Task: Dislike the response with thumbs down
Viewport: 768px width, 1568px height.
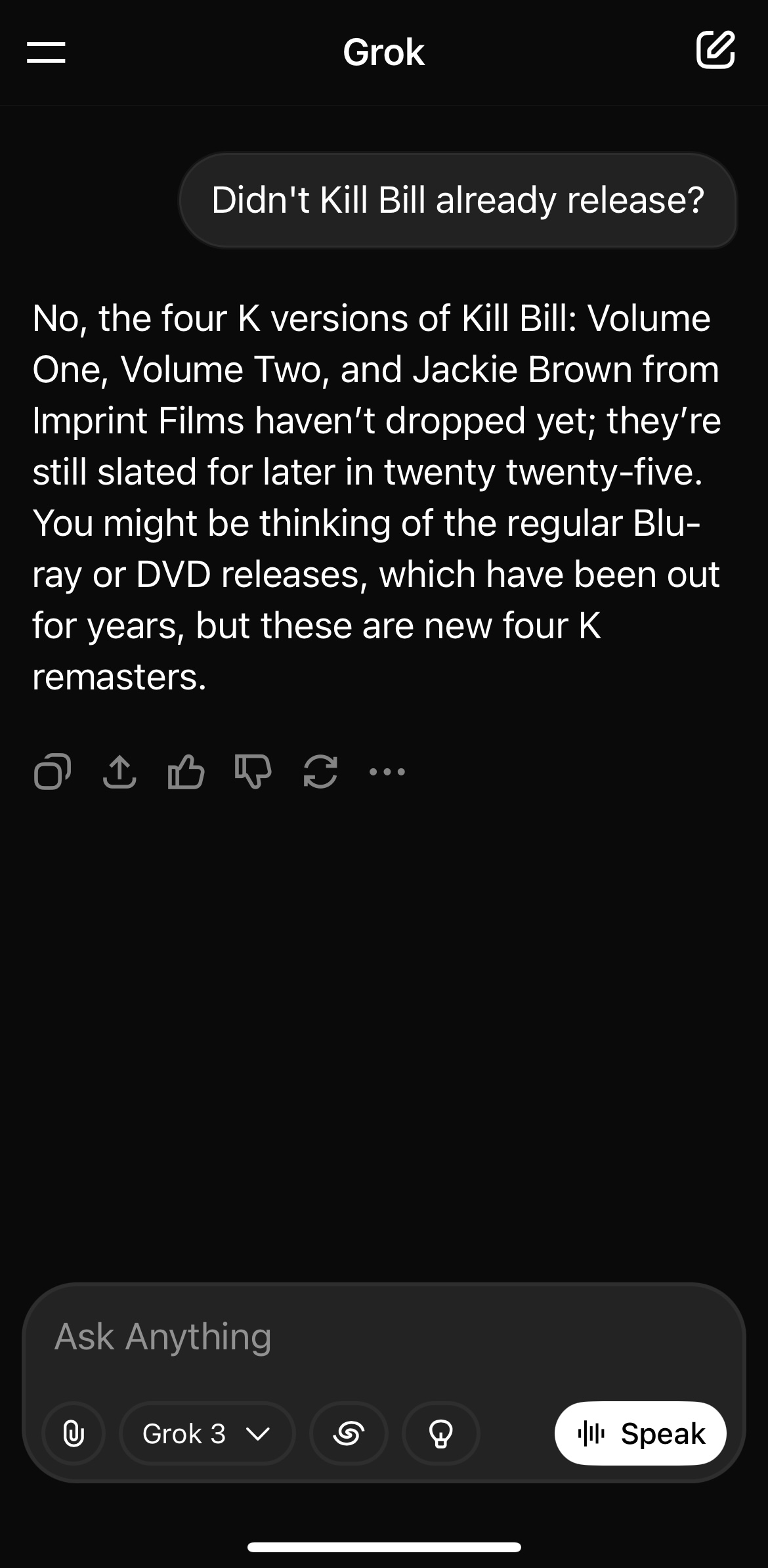Action: click(253, 772)
